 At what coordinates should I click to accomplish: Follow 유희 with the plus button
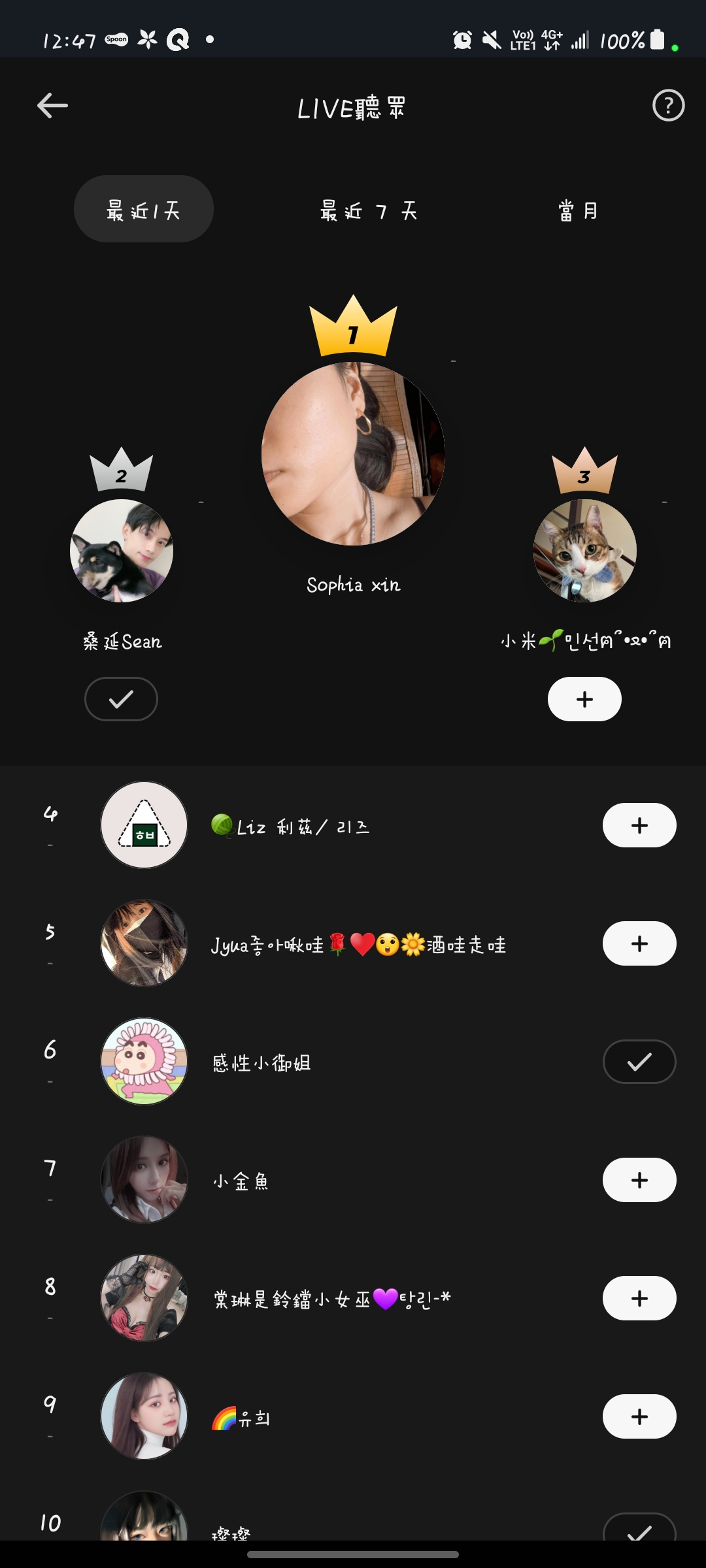click(x=639, y=1416)
